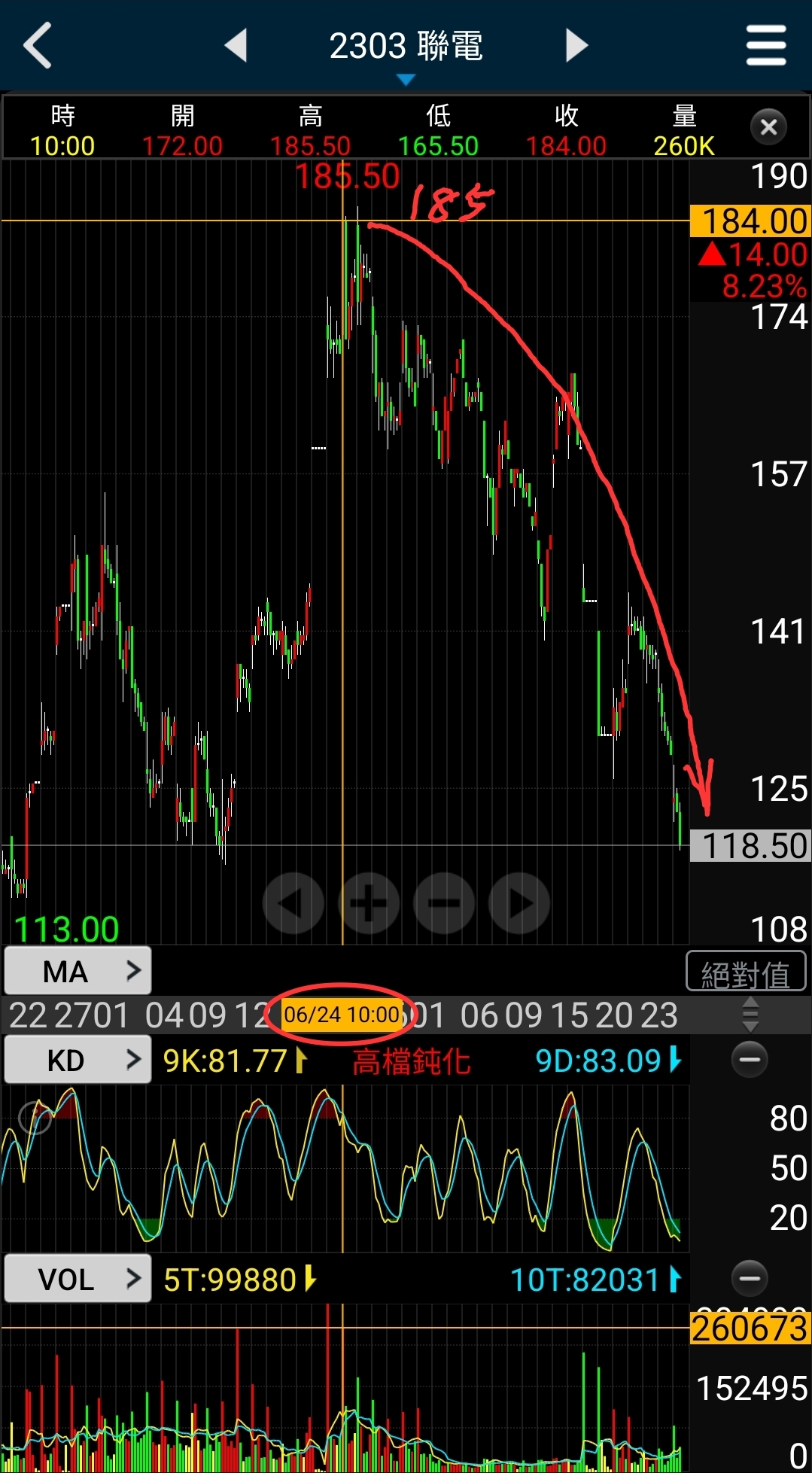
Task: Collapse the KD indicator panel
Action: coord(750,1059)
